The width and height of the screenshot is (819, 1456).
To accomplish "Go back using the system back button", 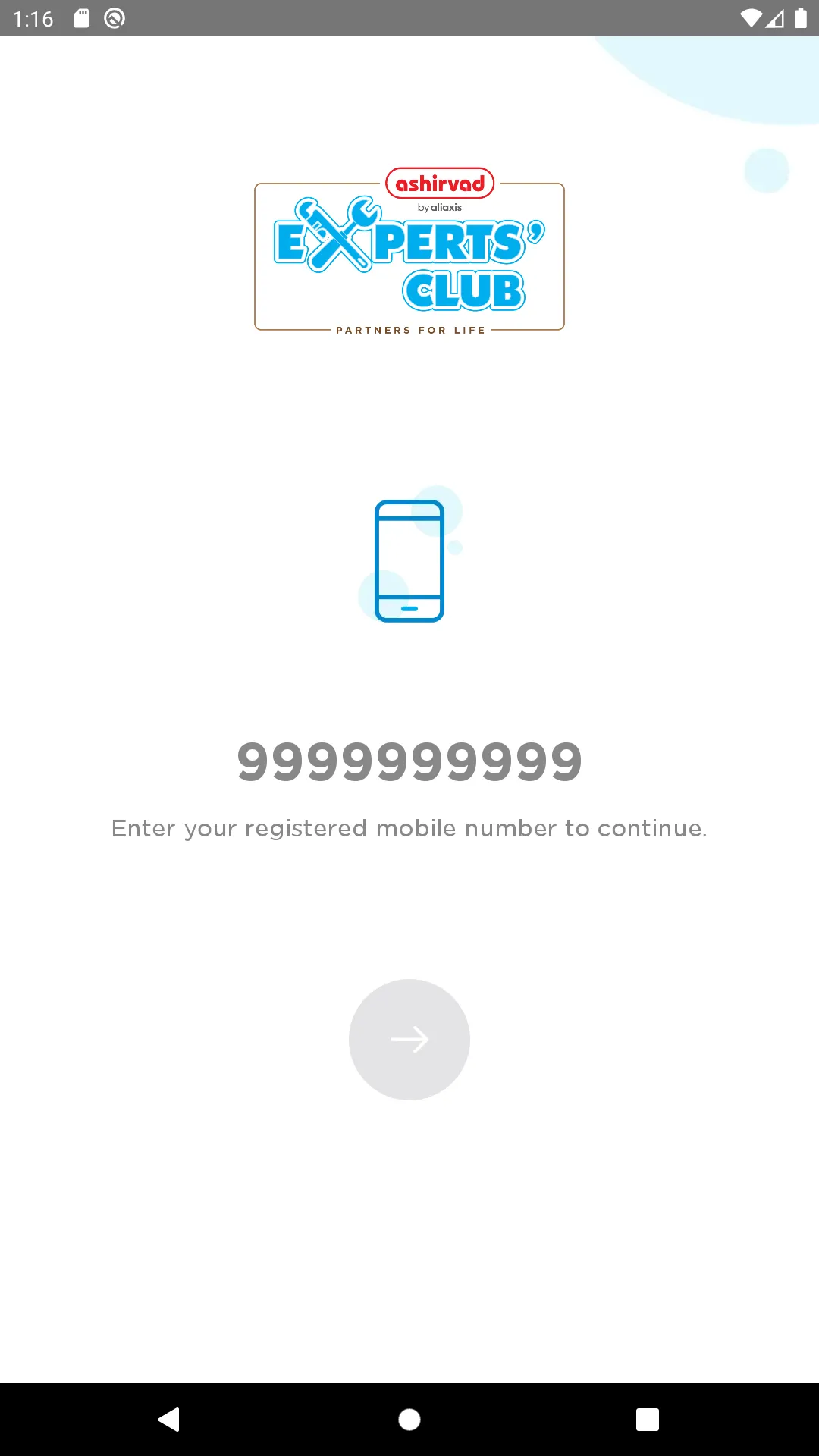I will pyautogui.click(x=168, y=1419).
